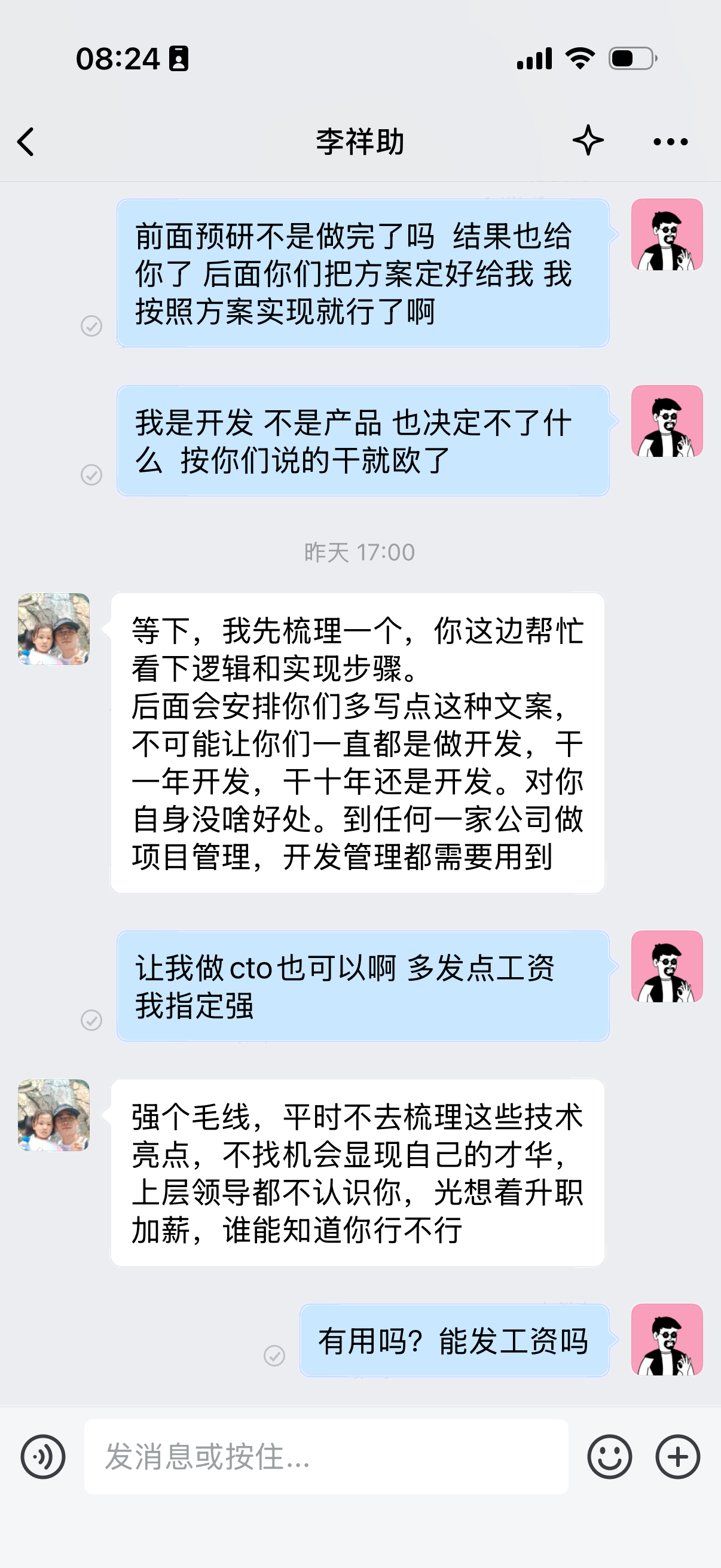This screenshot has height=1568, width=721.
Task: Open the three-dot more options menu
Action: 671,142
